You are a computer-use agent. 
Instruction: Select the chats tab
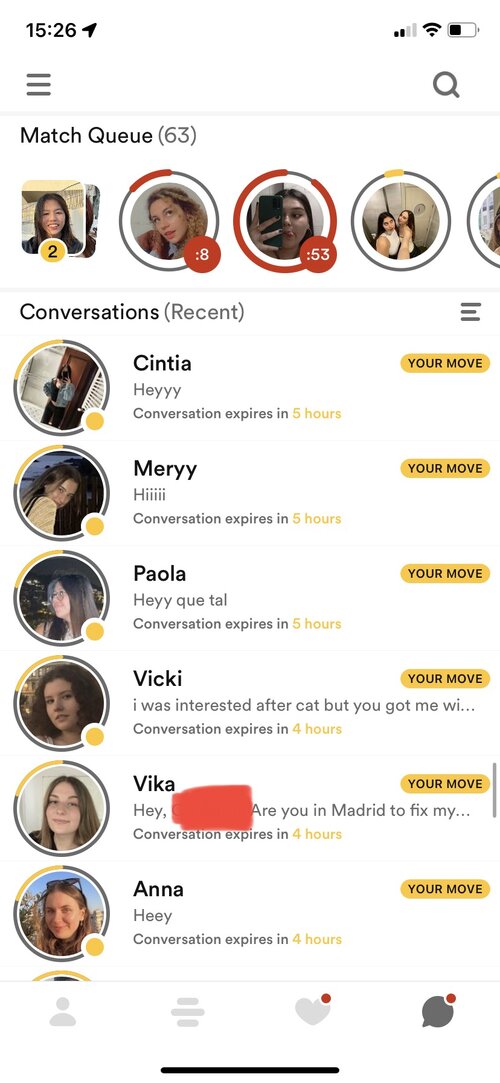point(439,1011)
